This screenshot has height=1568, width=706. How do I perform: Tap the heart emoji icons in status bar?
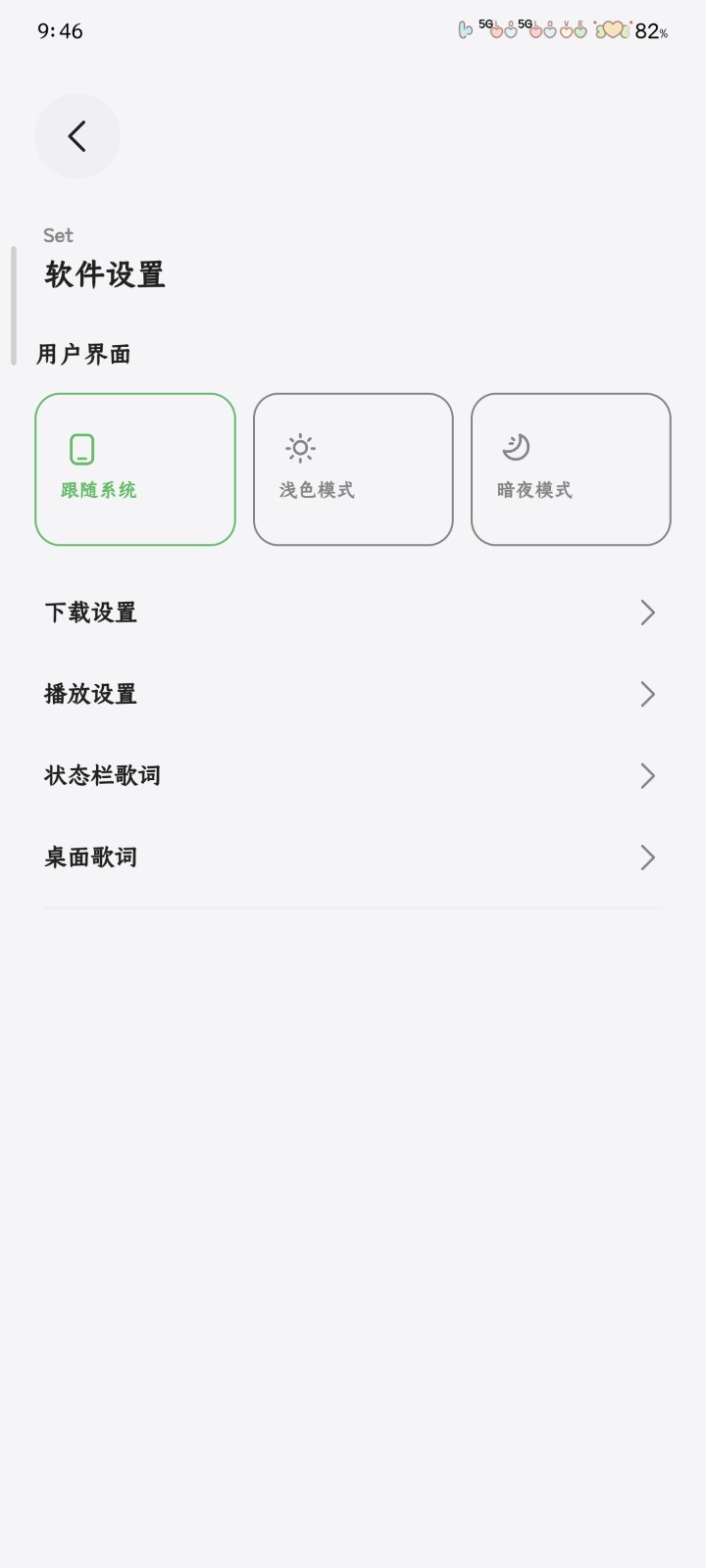coord(544,32)
